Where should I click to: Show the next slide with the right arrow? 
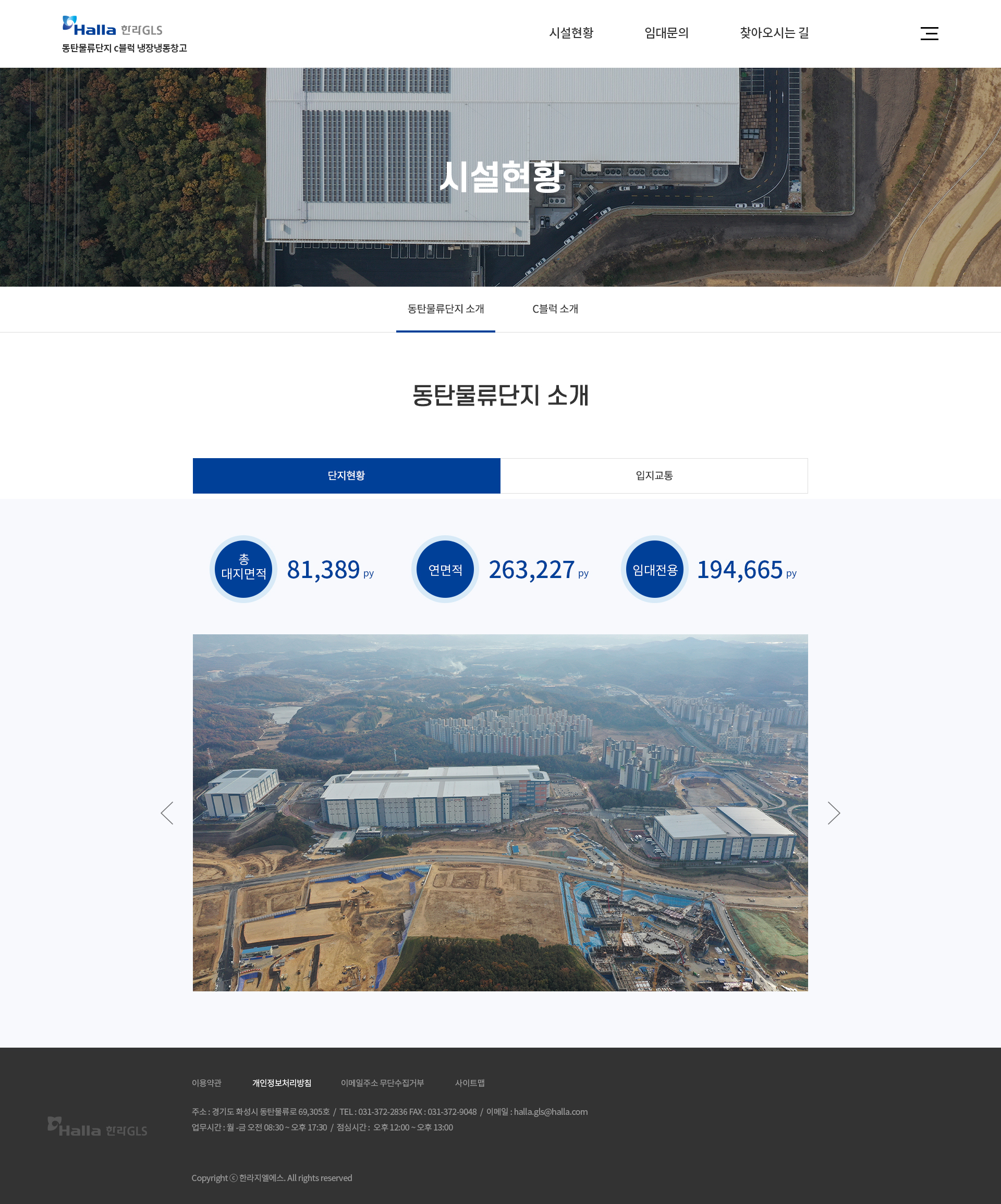pos(834,813)
